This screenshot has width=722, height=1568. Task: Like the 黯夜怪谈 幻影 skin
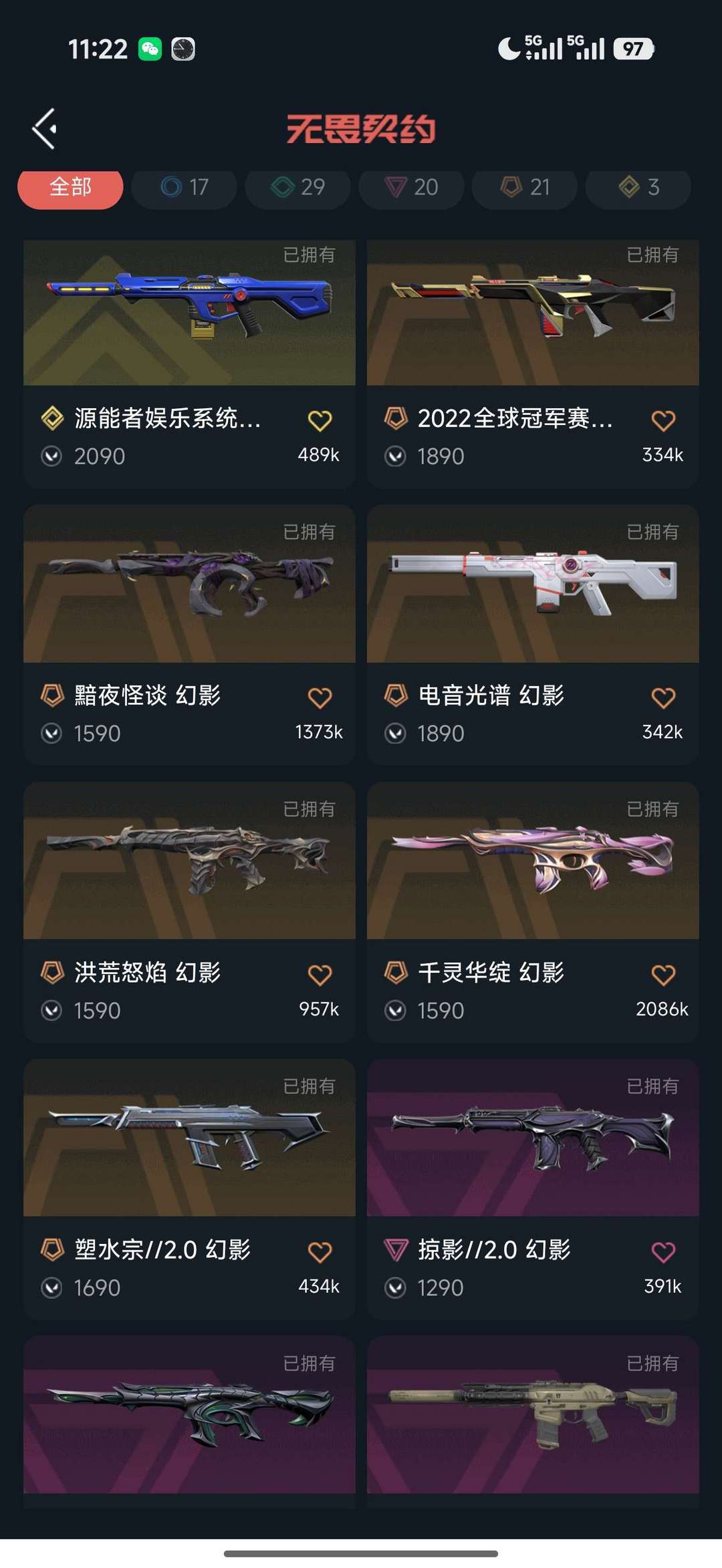320,697
